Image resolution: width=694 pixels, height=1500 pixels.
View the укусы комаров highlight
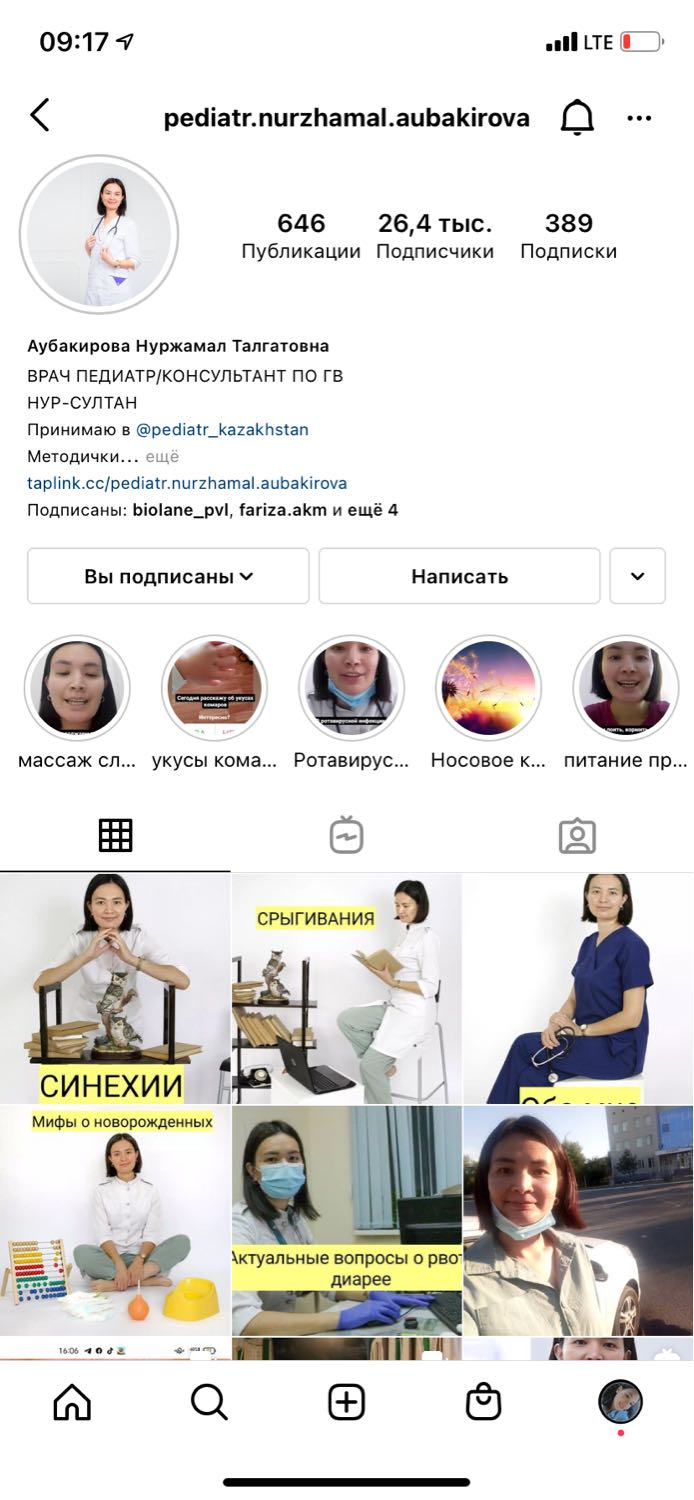coord(214,688)
